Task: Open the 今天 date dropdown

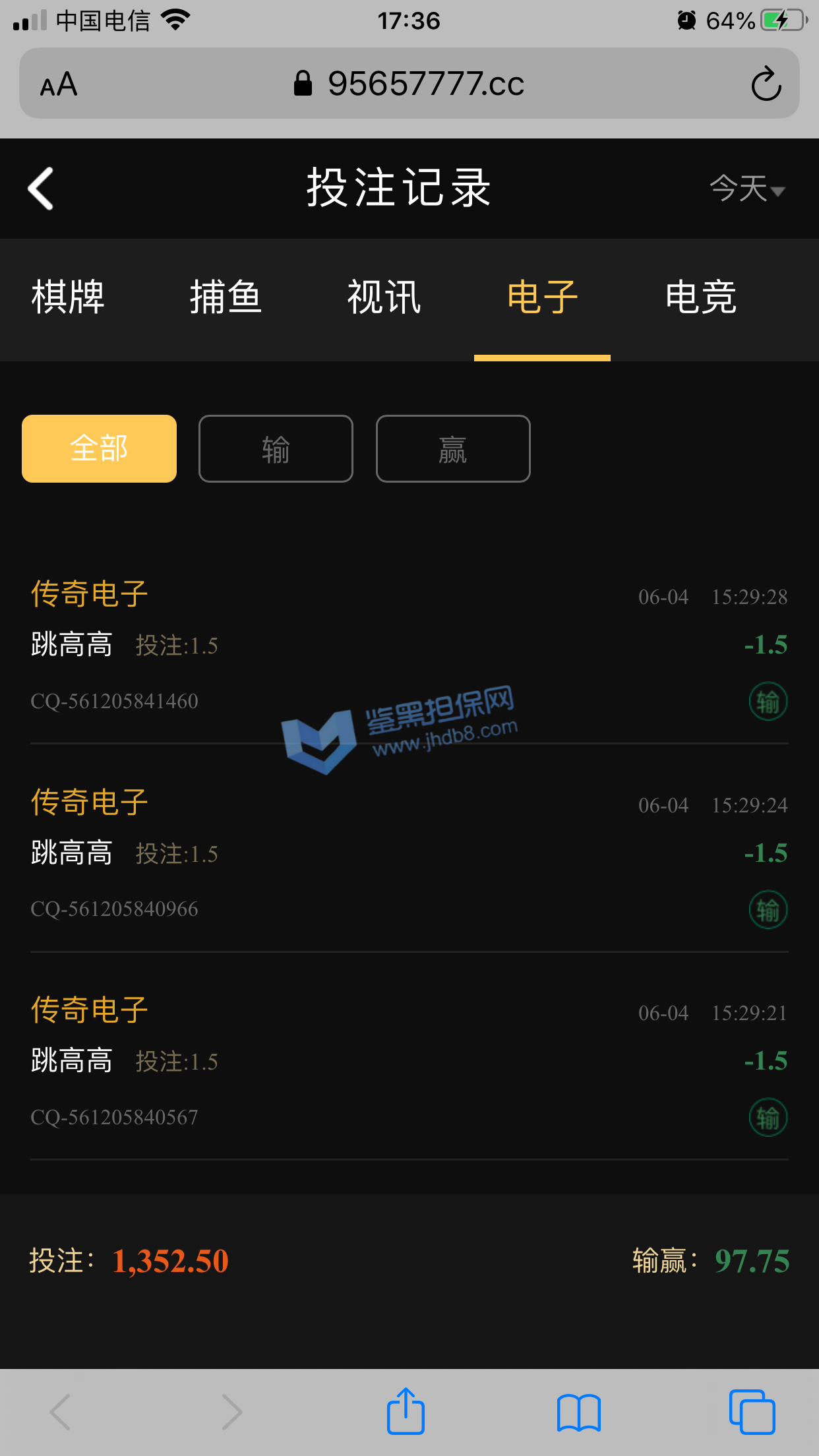Action: (x=746, y=189)
